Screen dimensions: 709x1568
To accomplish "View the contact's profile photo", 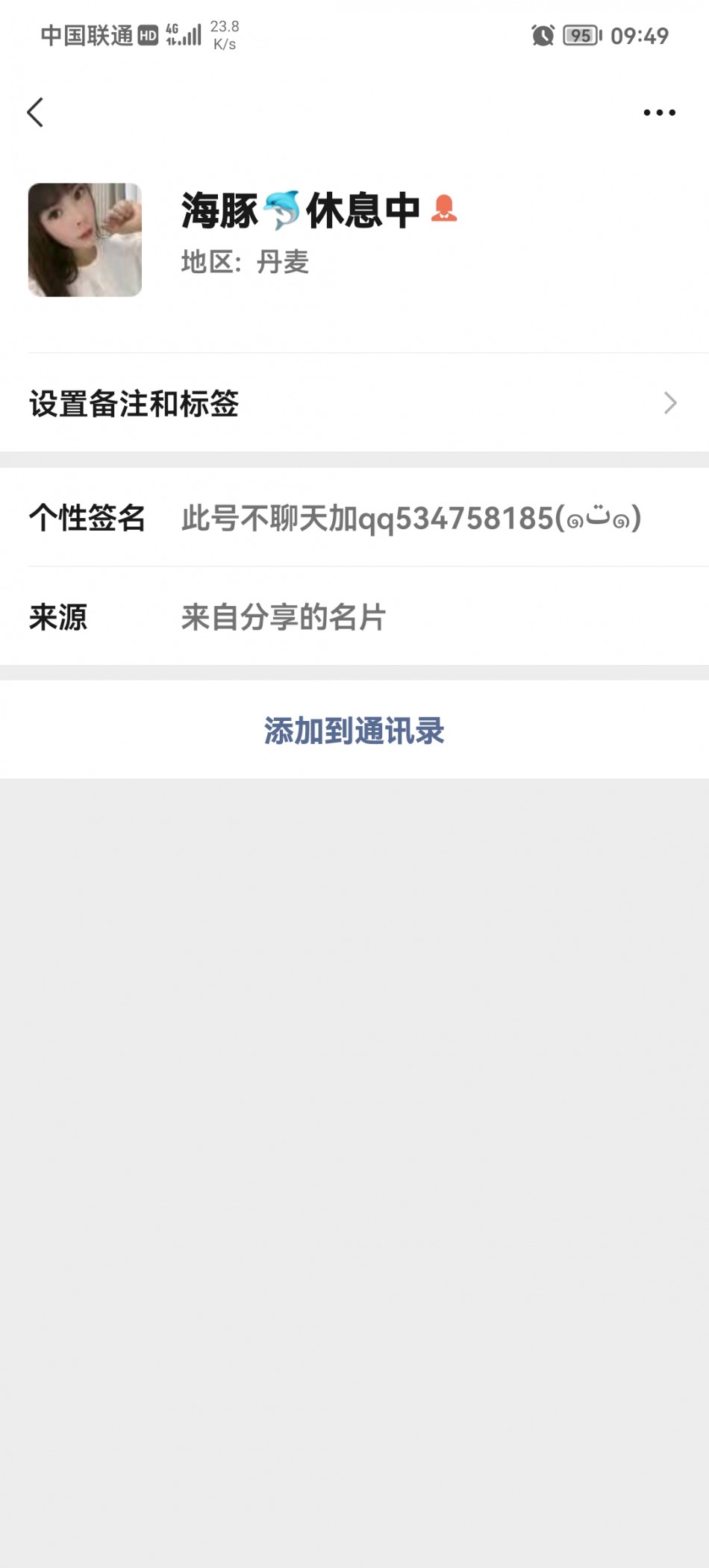I will click(x=85, y=240).
